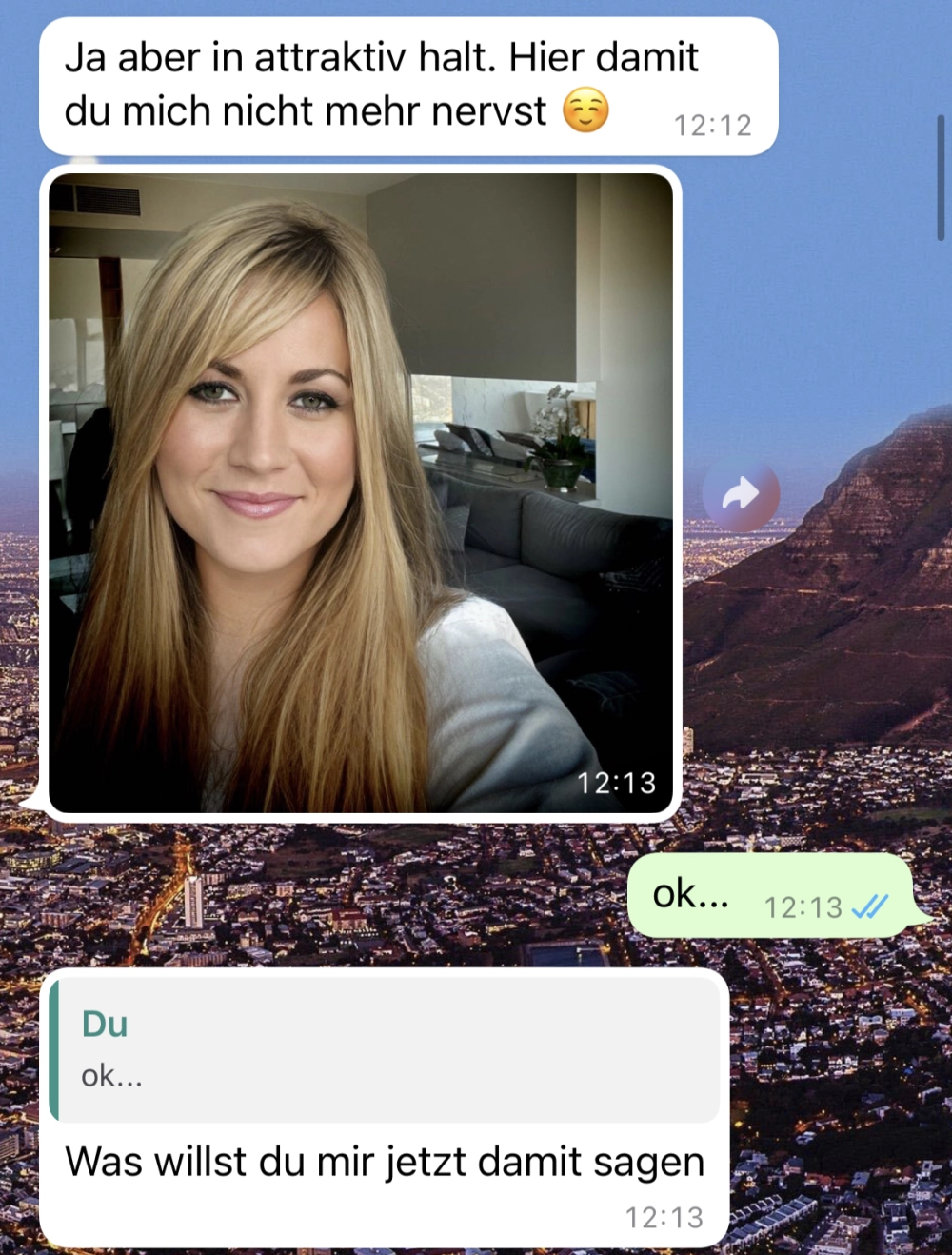
Task: Open the photo sent at 12:13
Action: click(360, 492)
